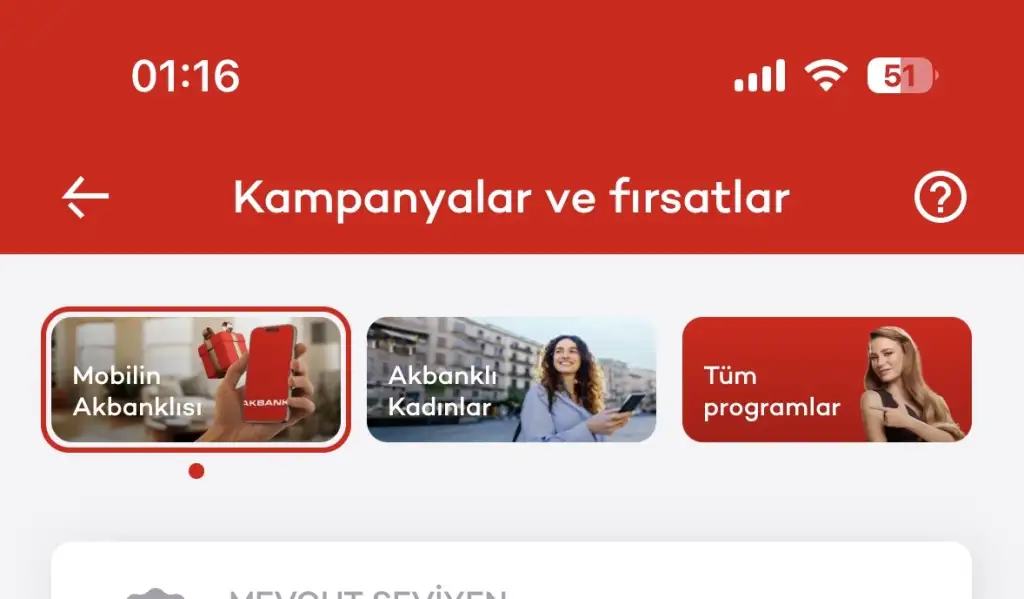View Tüm programlar card
The width and height of the screenshot is (1024, 599).
(826, 380)
